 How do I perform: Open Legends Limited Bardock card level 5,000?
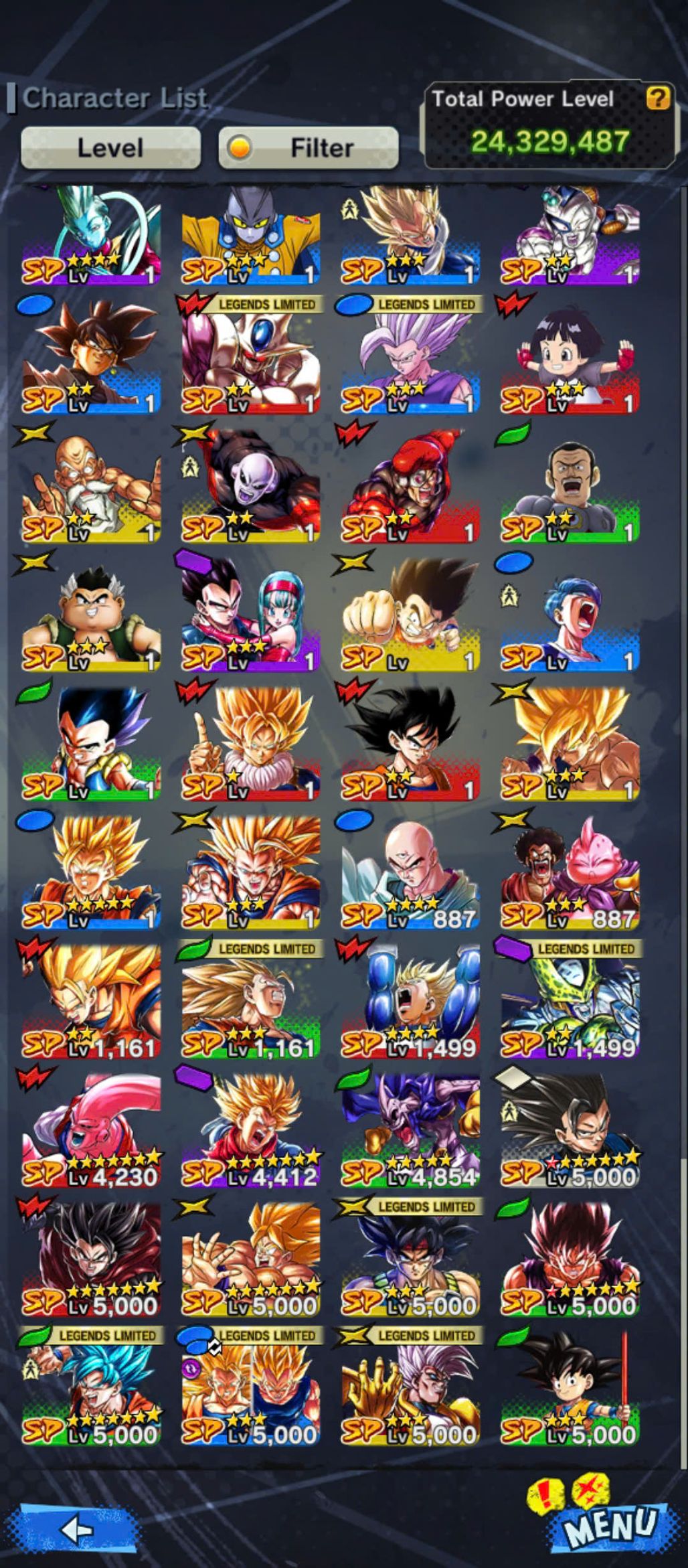point(410,1262)
